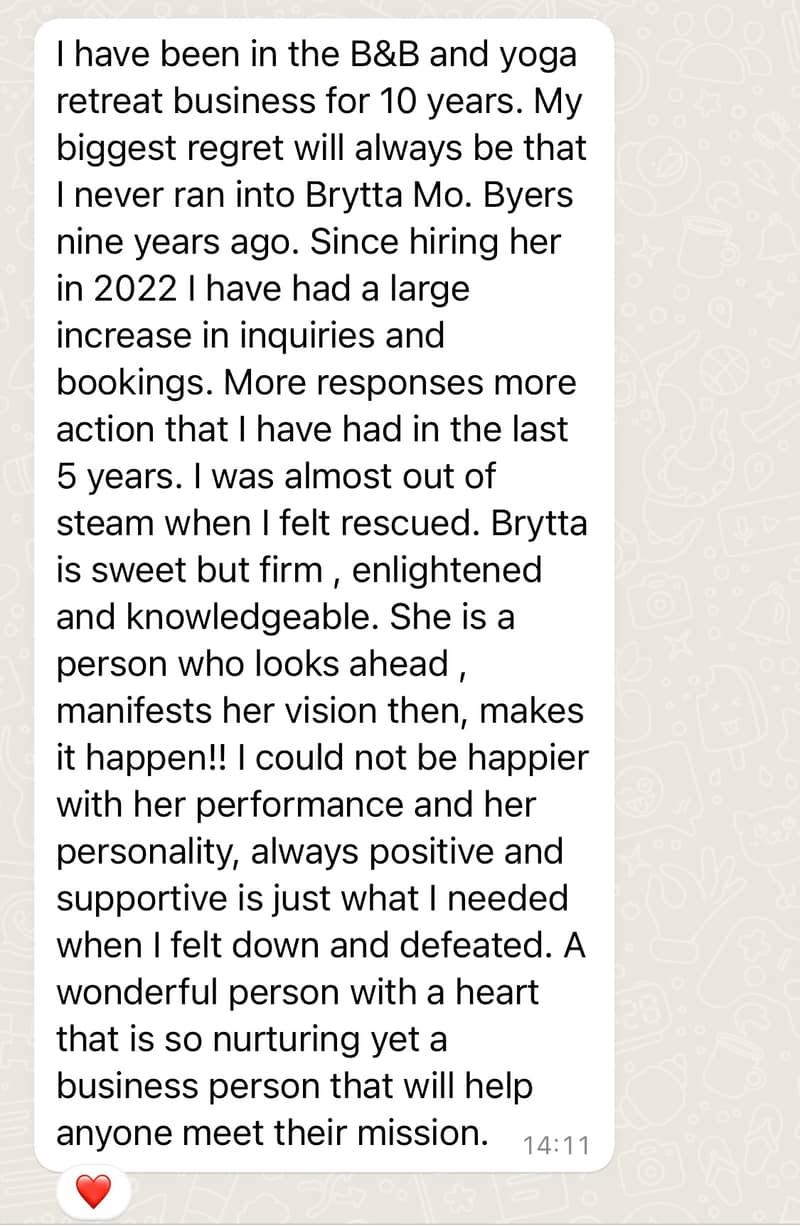The height and width of the screenshot is (1226, 800).
Task: Open the heart reaction under the message
Action: [93, 1191]
